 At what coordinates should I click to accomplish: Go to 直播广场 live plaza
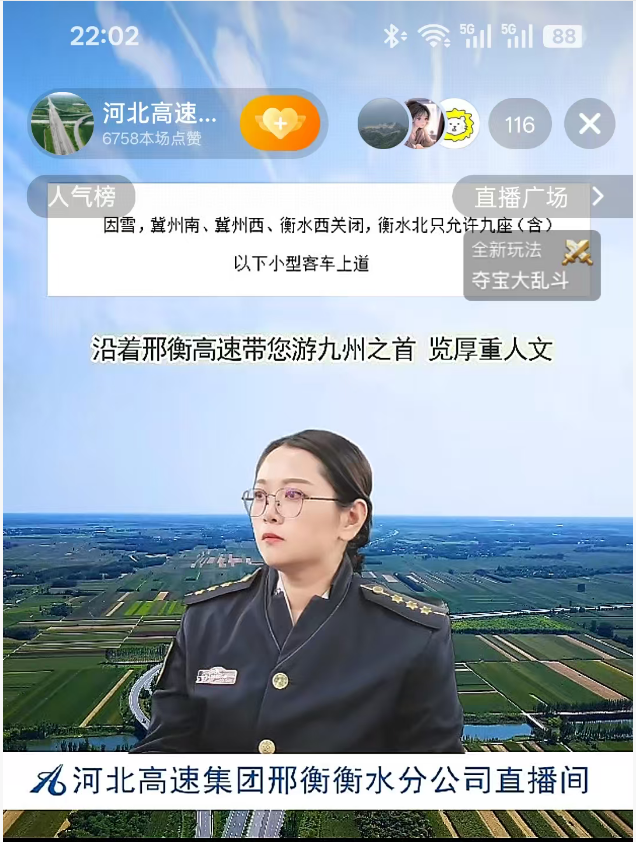[540, 196]
